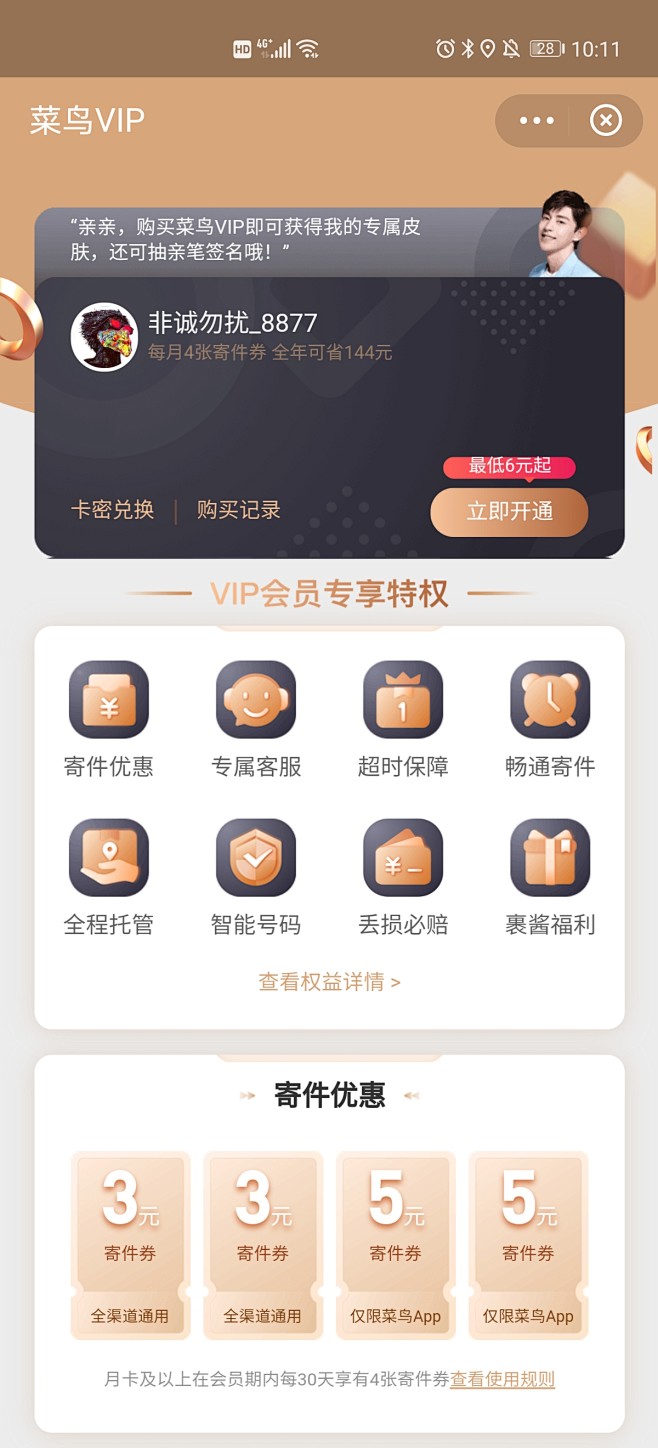
Task: Open 卡密兑换 redemption
Action: click(112, 510)
